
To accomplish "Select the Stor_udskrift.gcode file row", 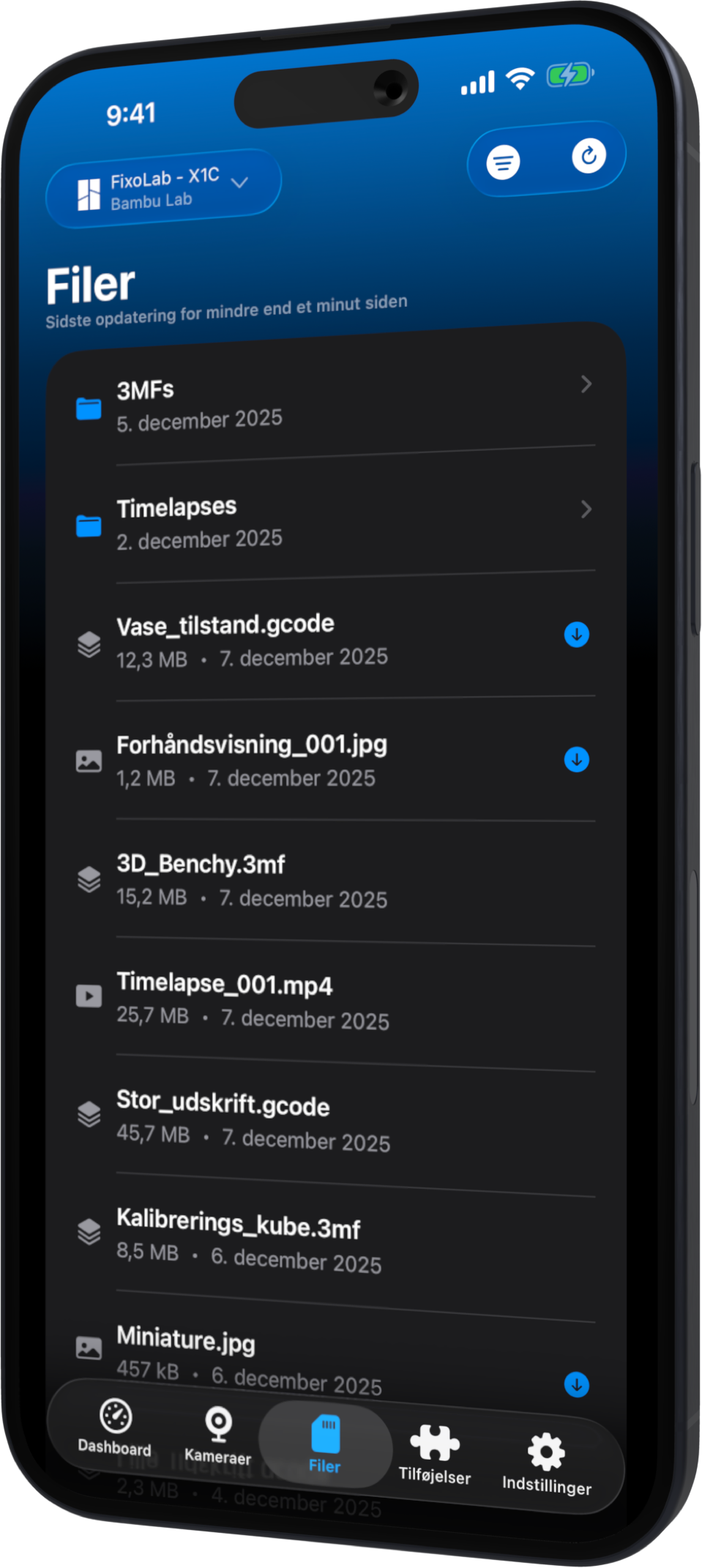I will (x=329, y=1120).
